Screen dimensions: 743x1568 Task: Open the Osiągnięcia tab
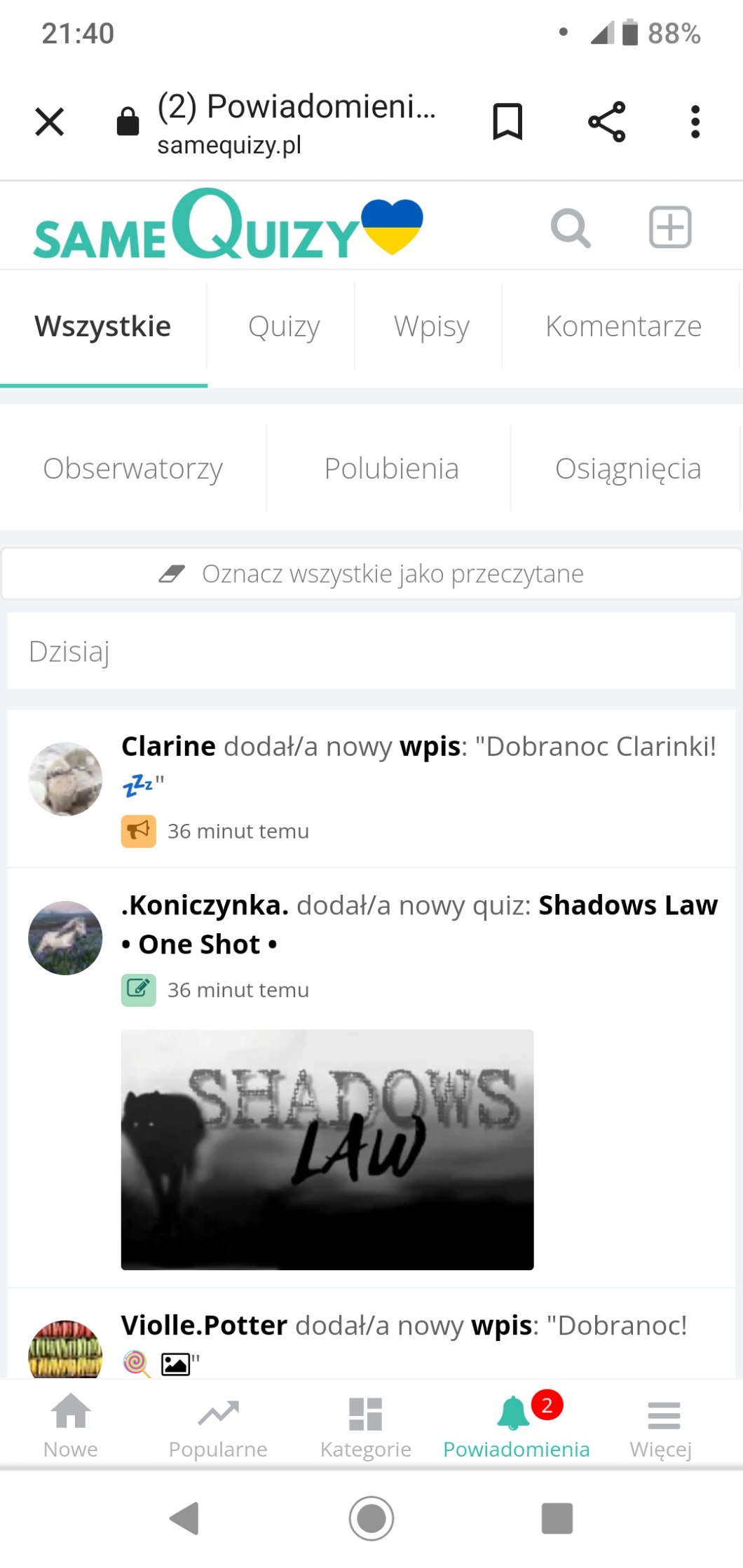point(628,469)
